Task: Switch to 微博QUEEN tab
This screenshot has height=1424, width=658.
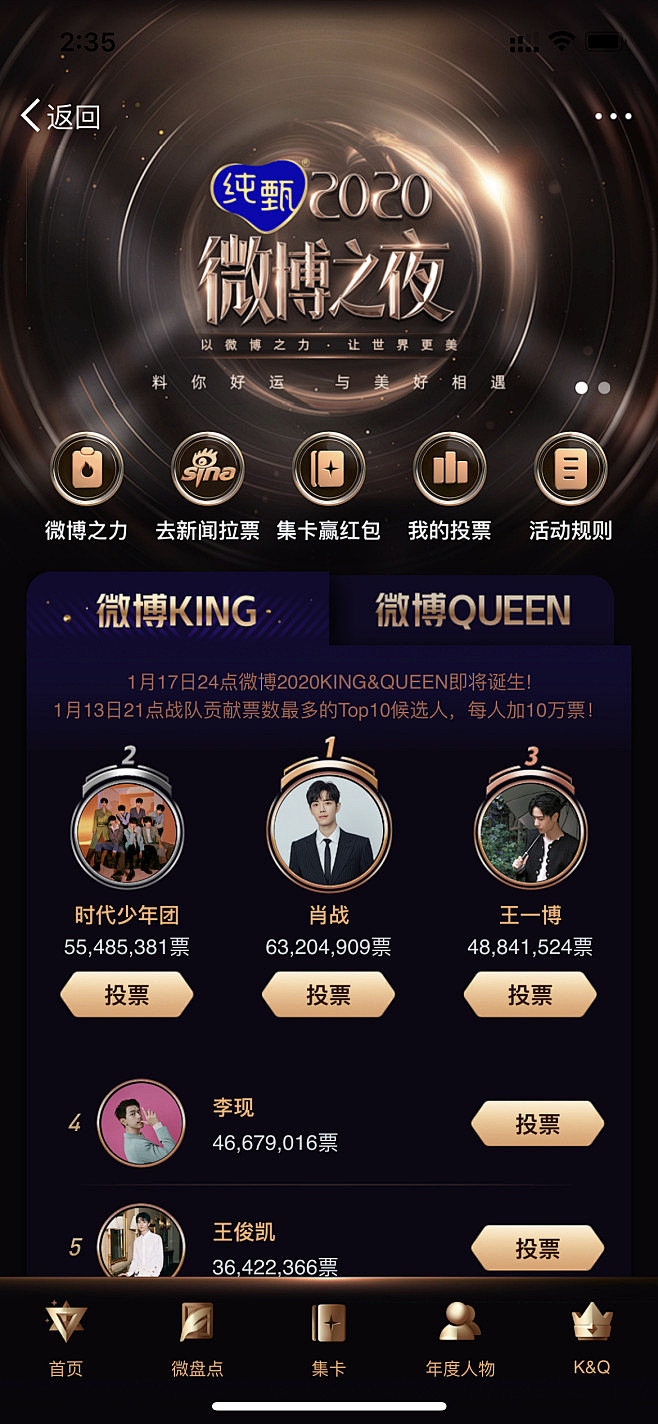Action: (x=472, y=610)
